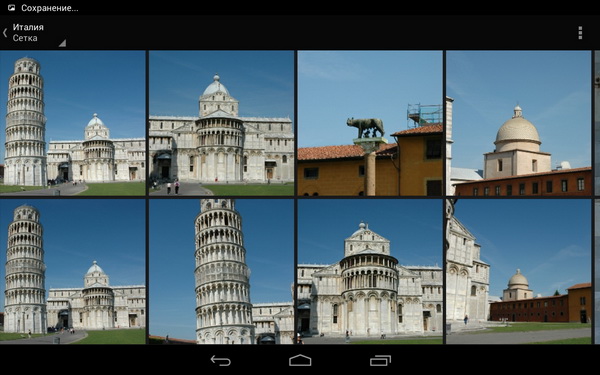Open the bronze wolf statue photo
Image resolution: width=600 pixels, height=375 pixels.
pos(370,123)
